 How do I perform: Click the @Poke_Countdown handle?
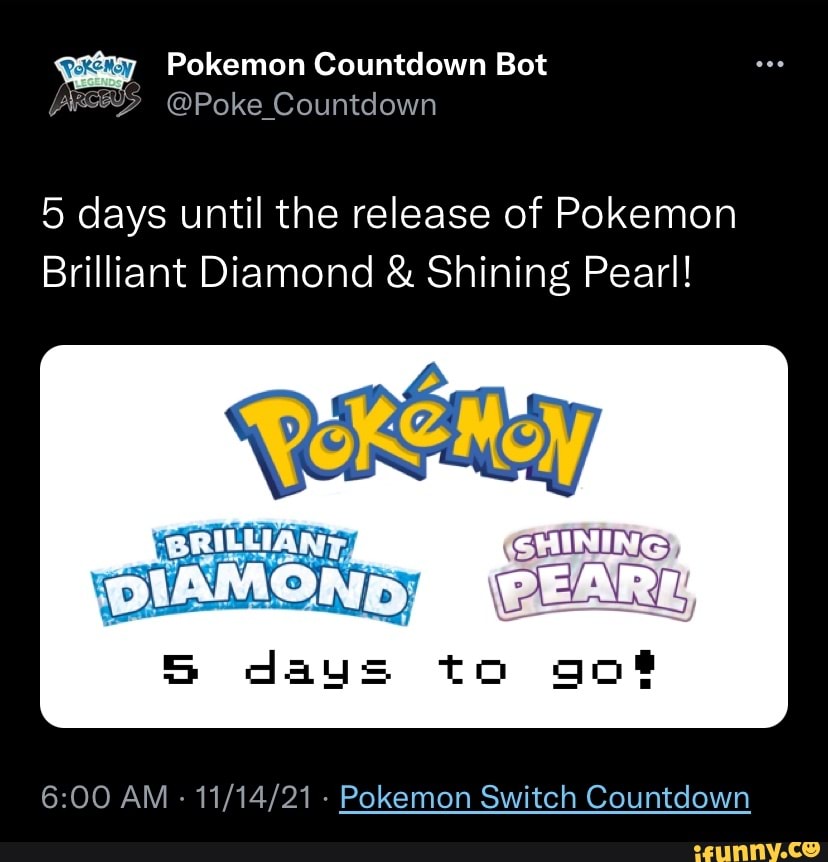(x=302, y=104)
